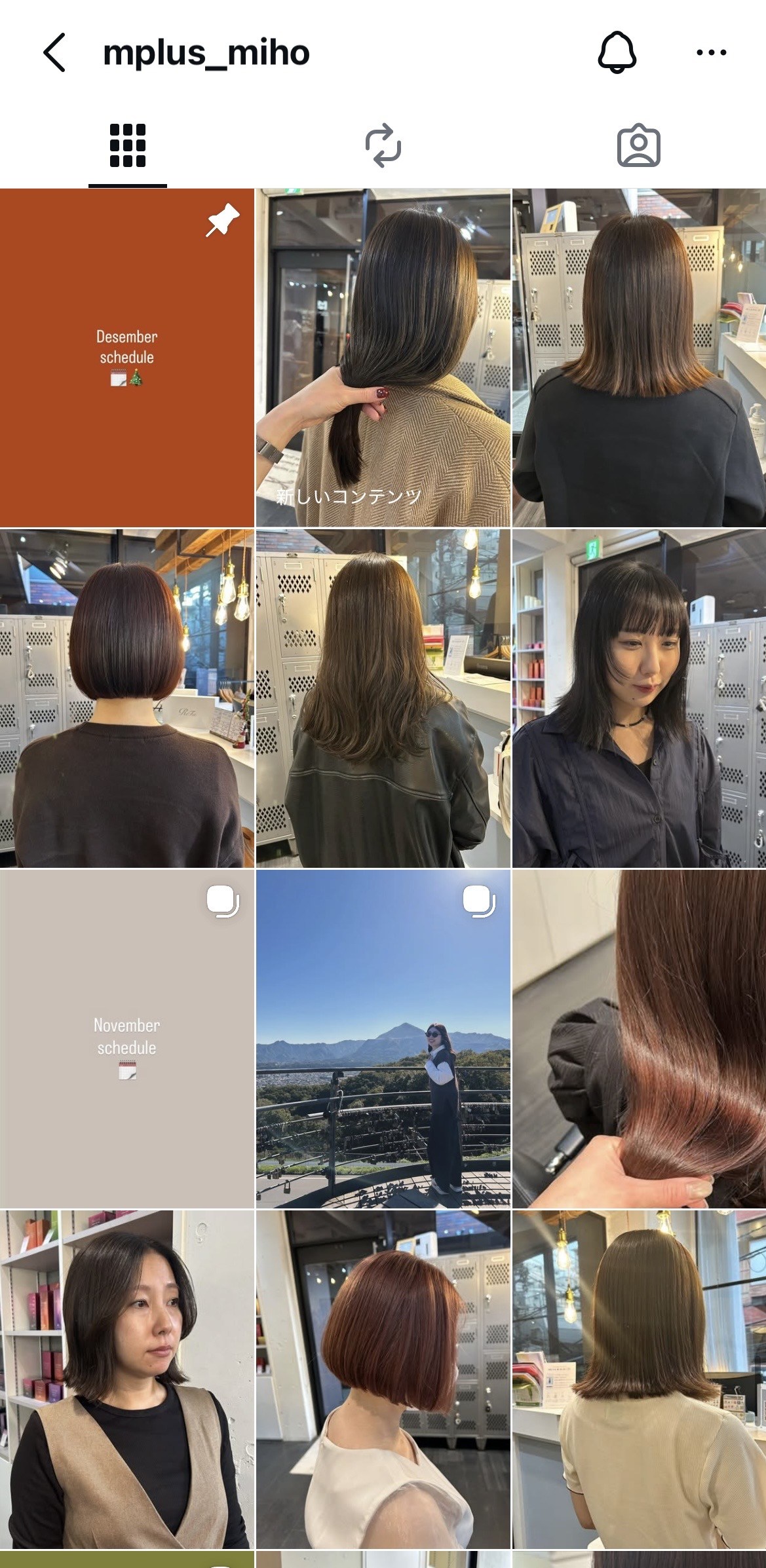Image resolution: width=766 pixels, height=1568 pixels.
Task: Open the mountain view photo post
Action: (383, 1039)
